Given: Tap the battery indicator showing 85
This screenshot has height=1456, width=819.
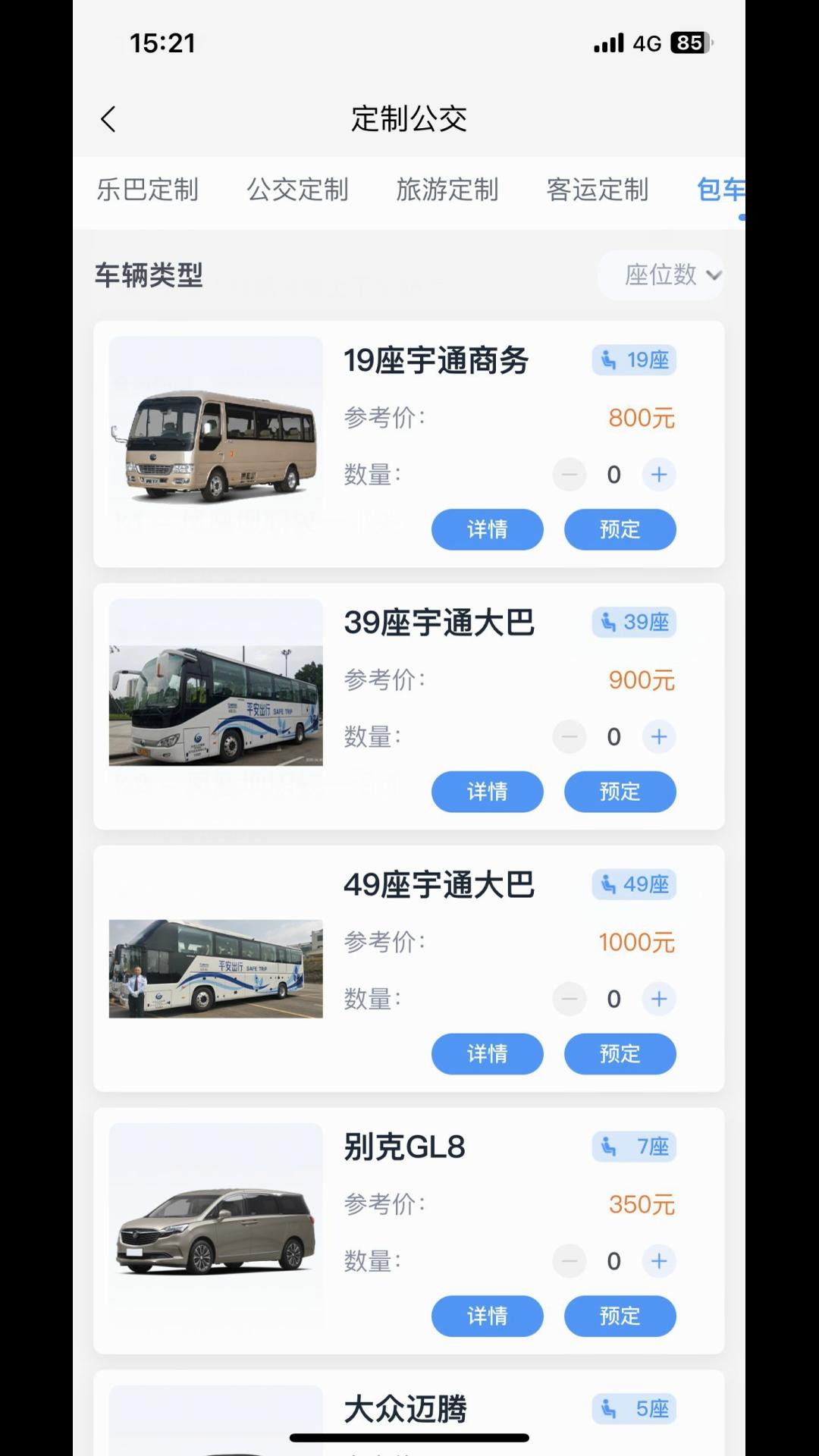Looking at the screenshot, I should pyautogui.click(x=689, y=43).
